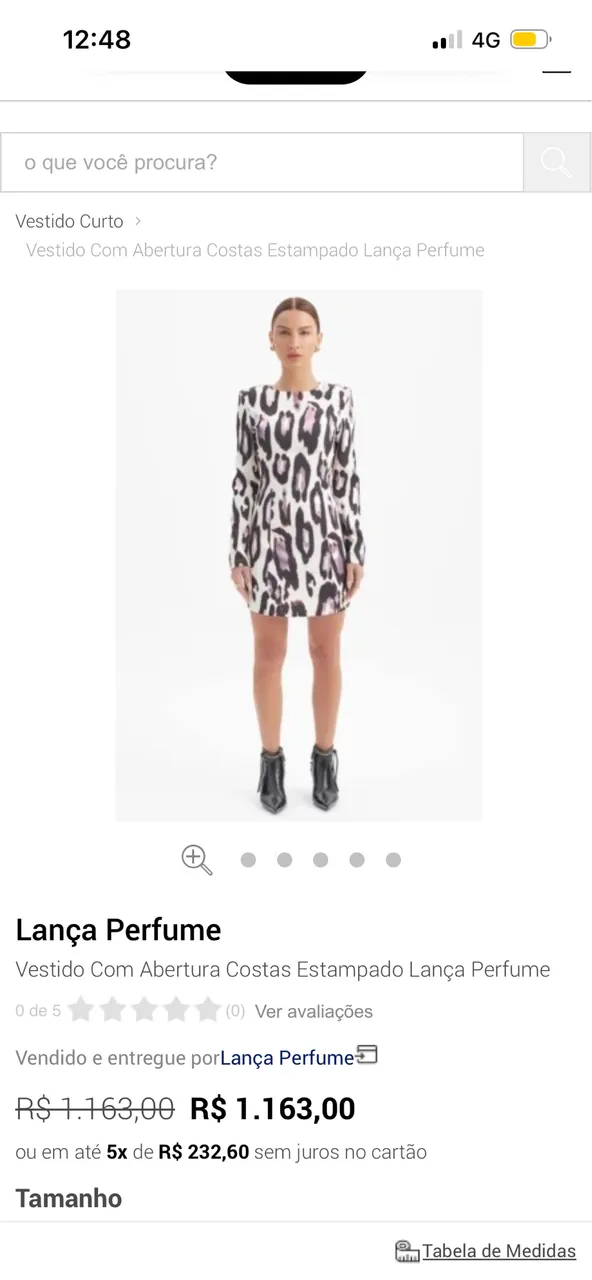The width and height of the screenshot is (592, 1280).
Task: Open Ver avaliações reviews link
Action: (314, 1011)
